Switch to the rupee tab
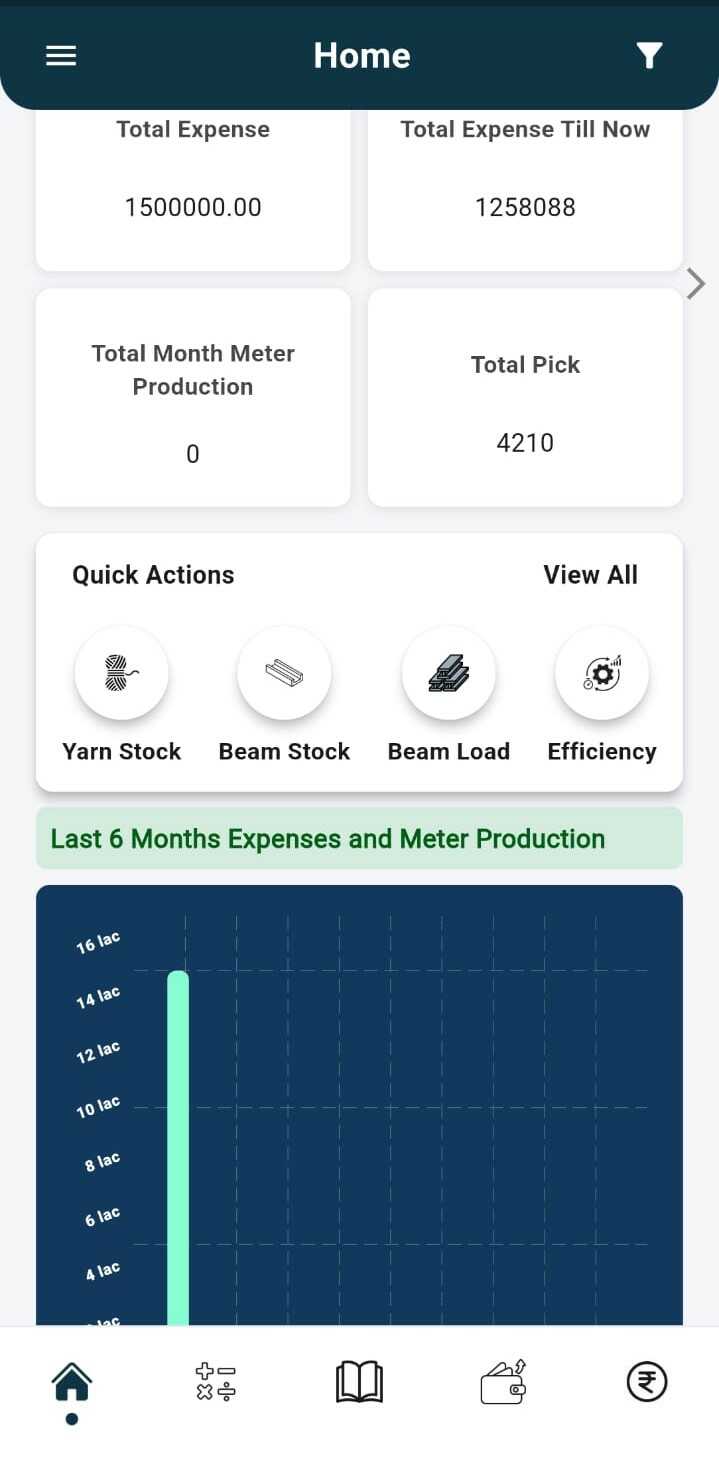The width and height of the screenshot is (719, 1474). [646, 1382]
